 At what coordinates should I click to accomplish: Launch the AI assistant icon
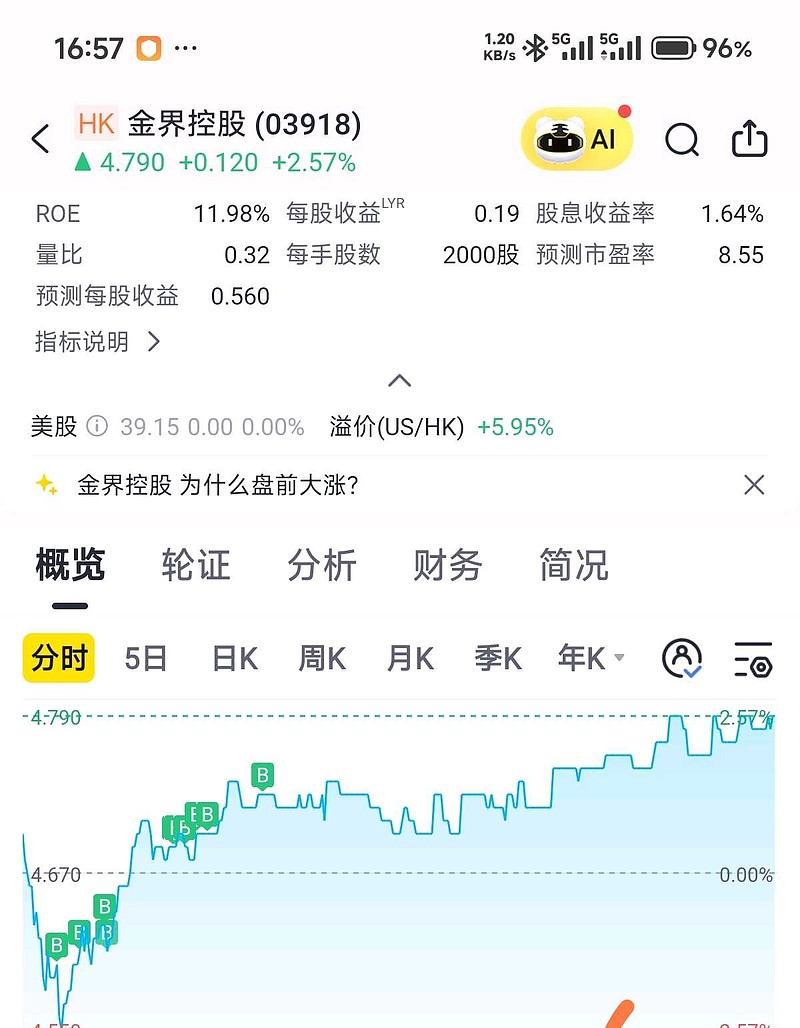(x=575, y=140)
